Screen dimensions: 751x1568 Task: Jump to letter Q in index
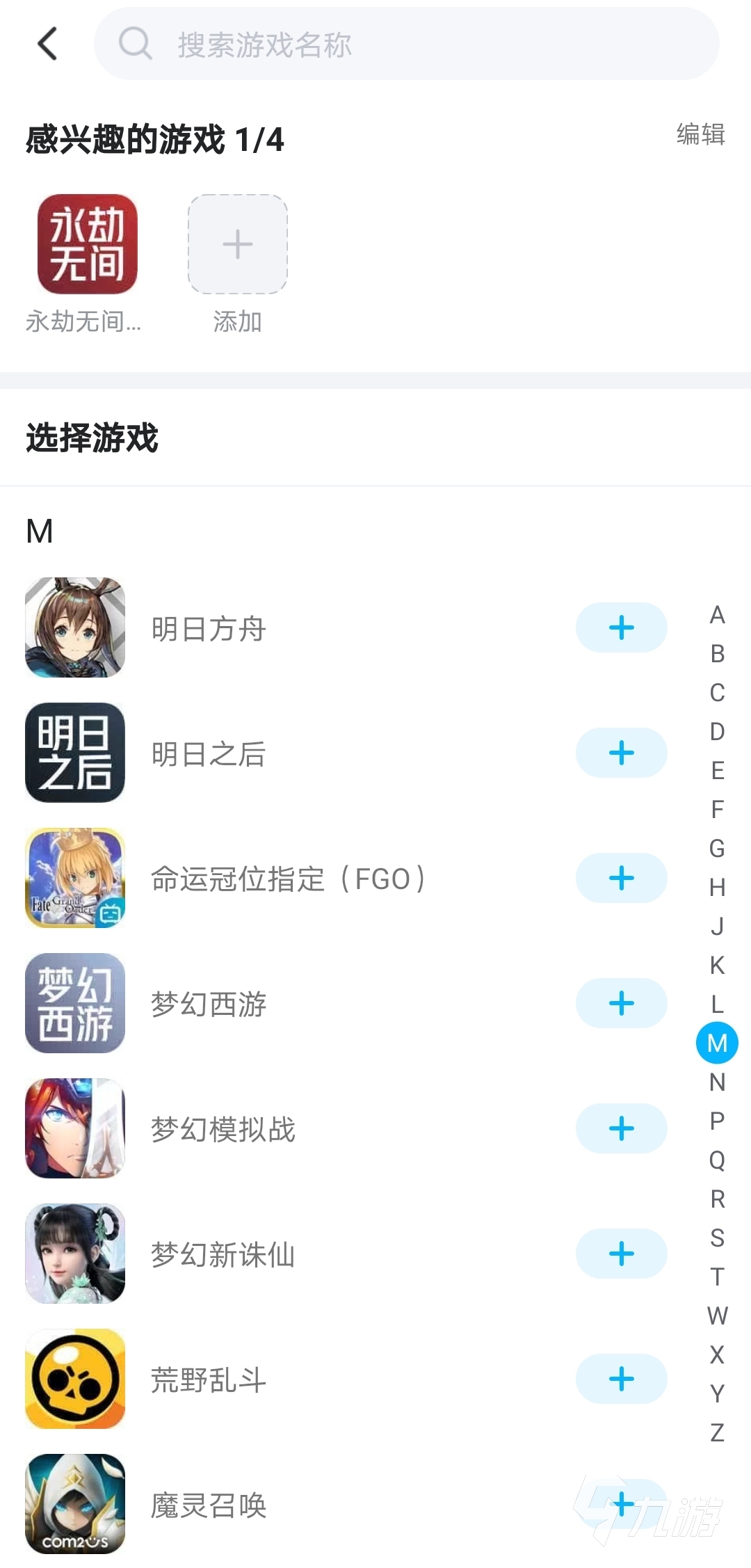coord(717,1160)
